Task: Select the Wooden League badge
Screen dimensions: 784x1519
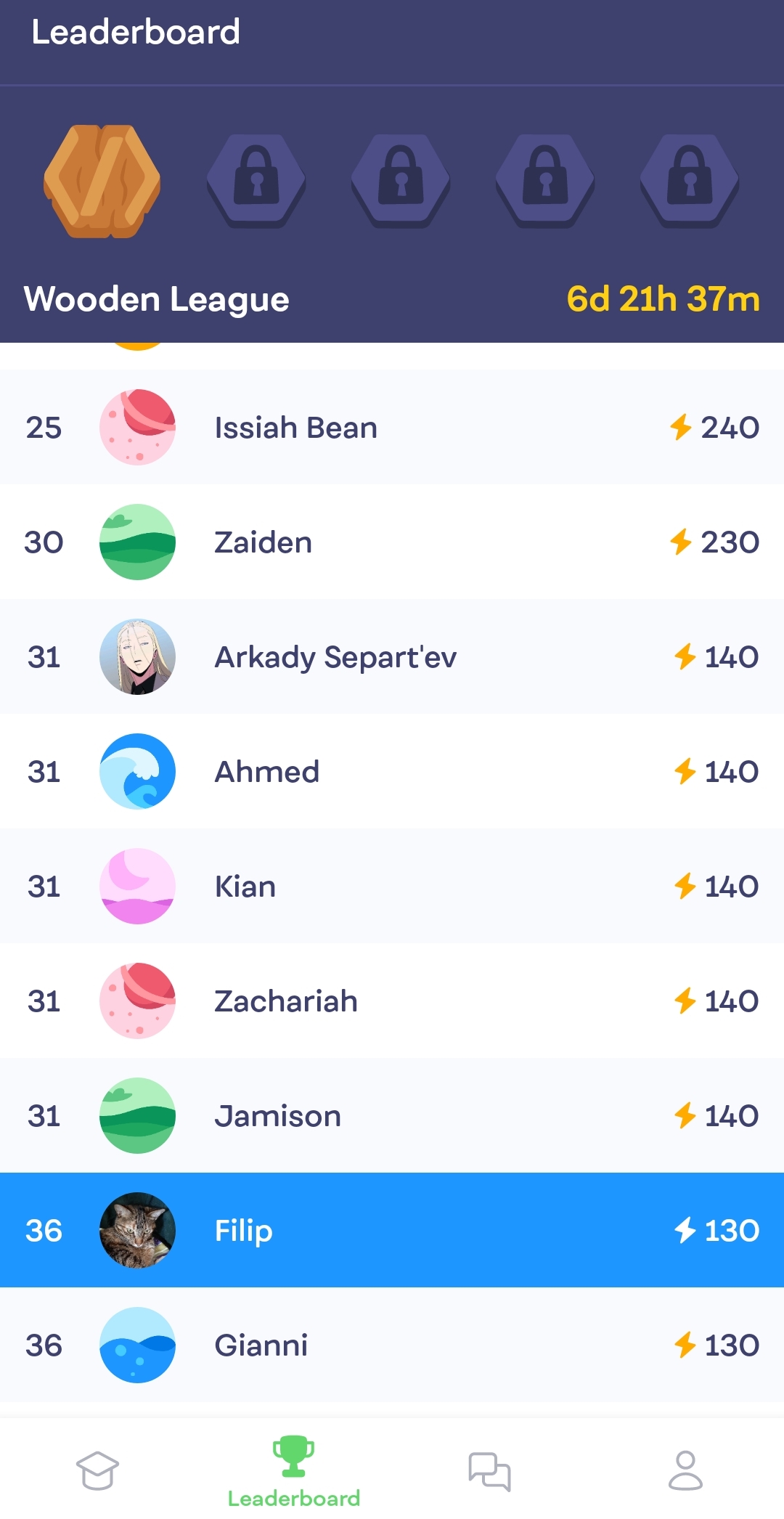Action: pyautogui.click(x=102, y=182)
